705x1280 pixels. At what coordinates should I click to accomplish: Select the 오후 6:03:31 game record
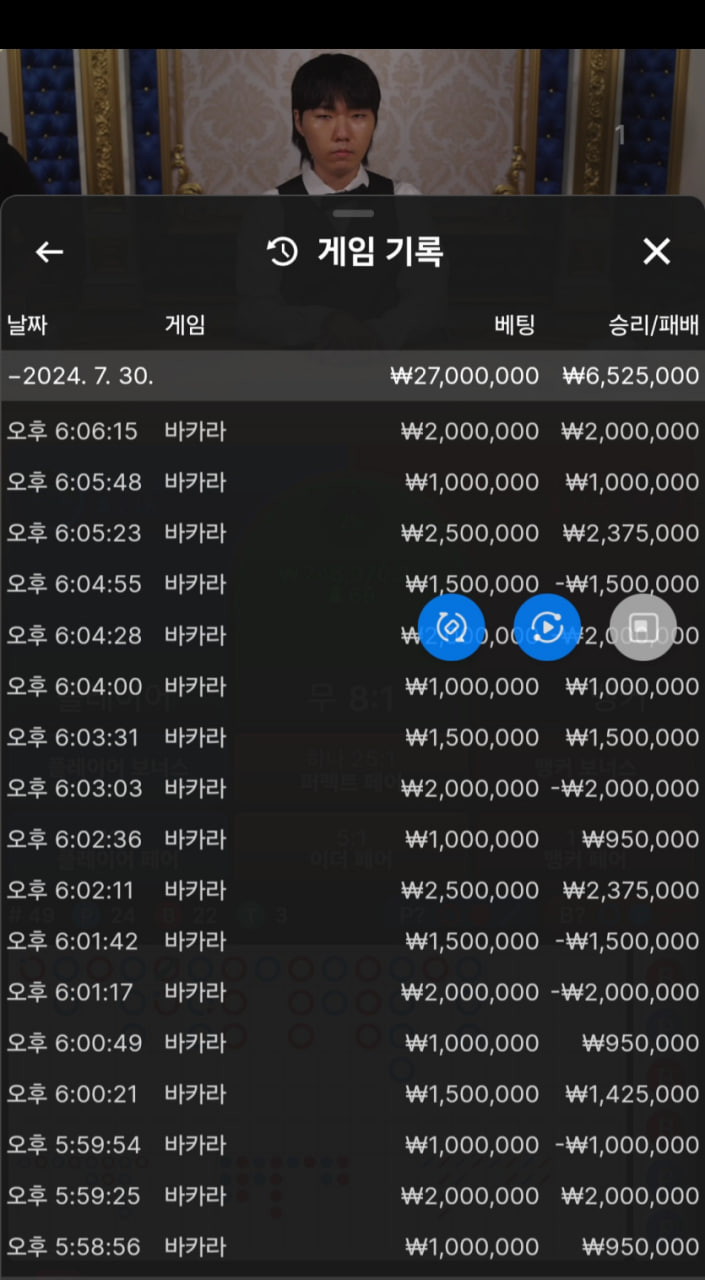coord(352,737)
